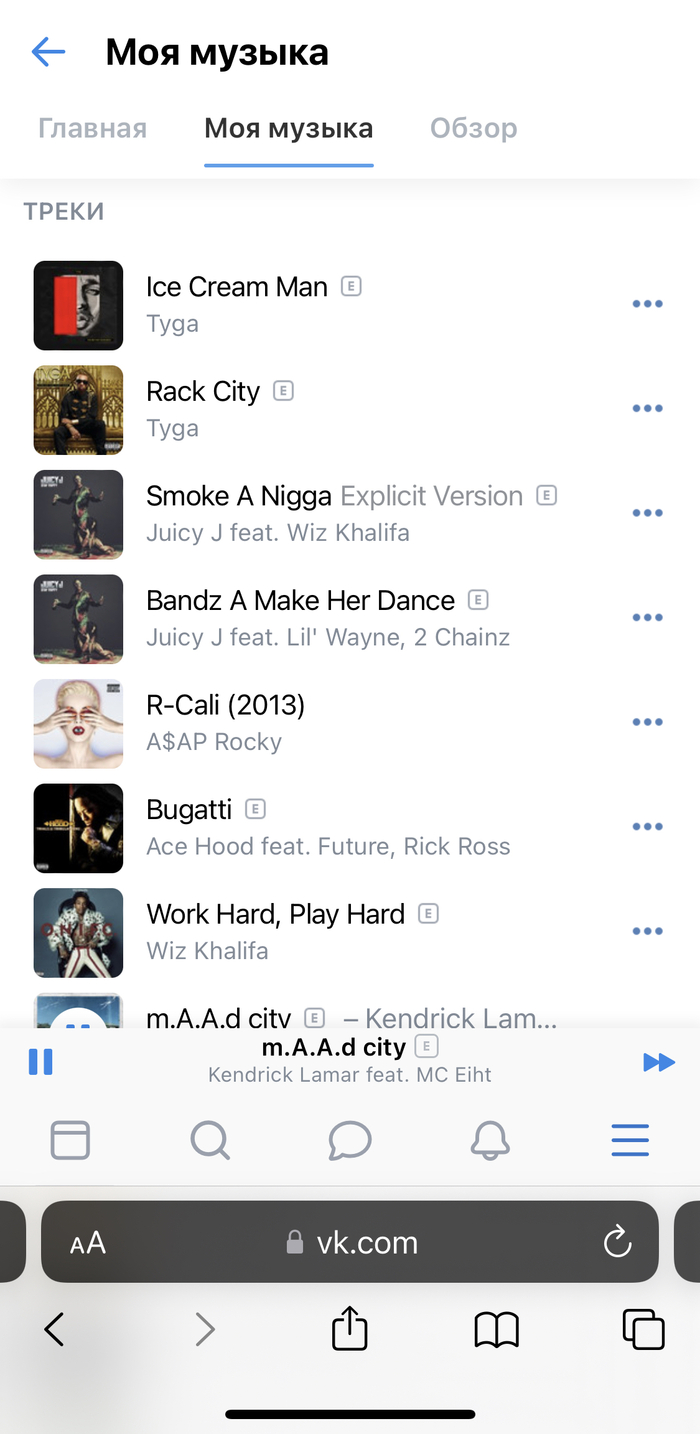
Task: Switch to the Обзор tab
Action: [x=473, y=129]
